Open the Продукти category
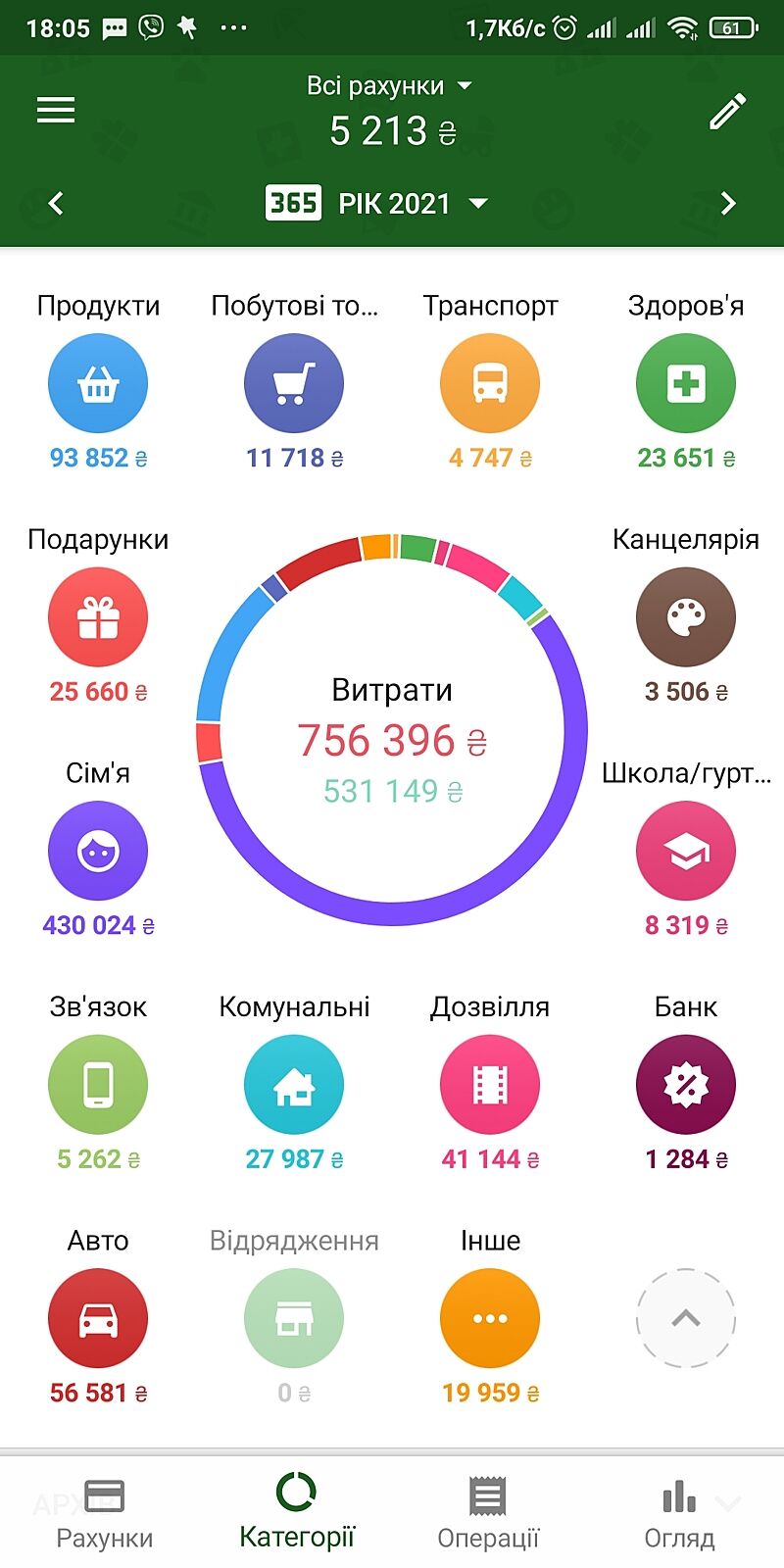784x1568 pixels. 98,383
